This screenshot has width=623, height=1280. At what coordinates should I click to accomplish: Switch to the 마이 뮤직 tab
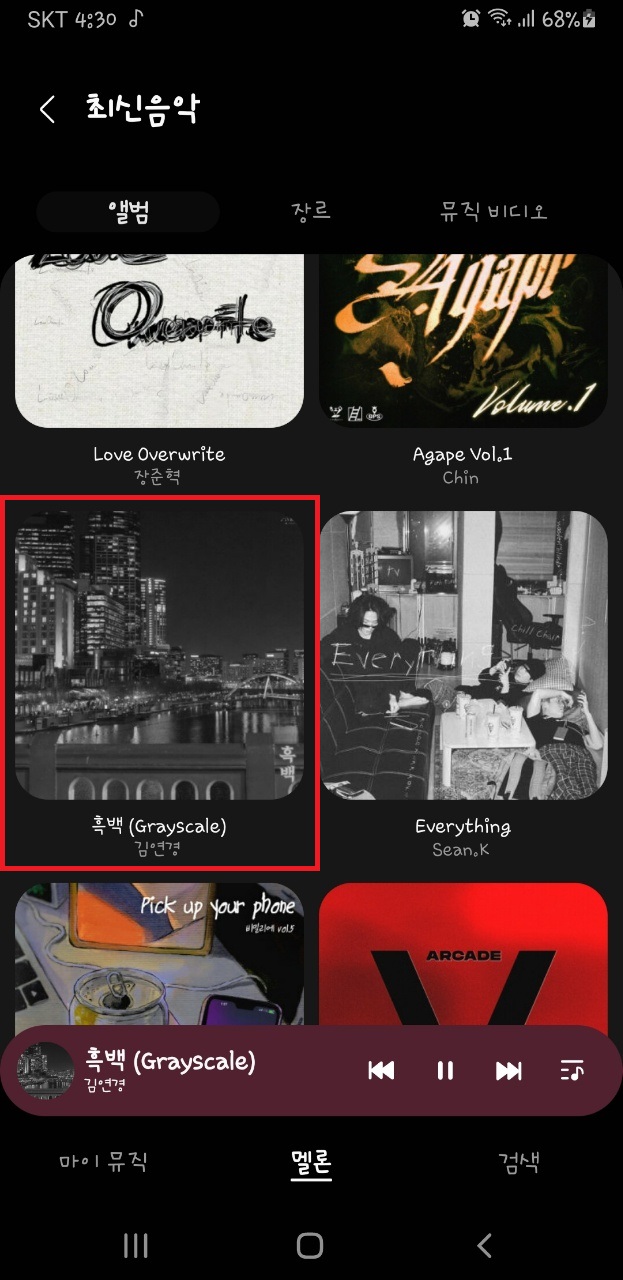tap(104, 1163)
